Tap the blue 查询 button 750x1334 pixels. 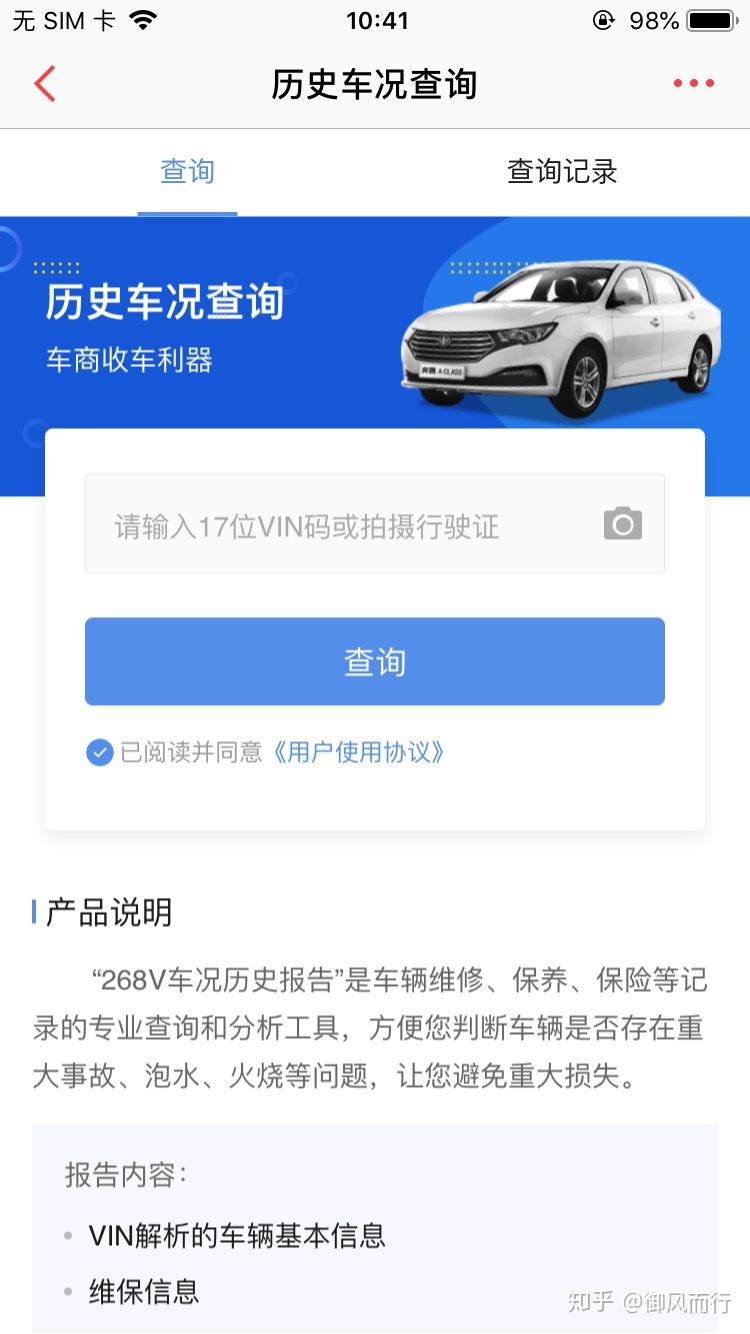pos(375,662)
